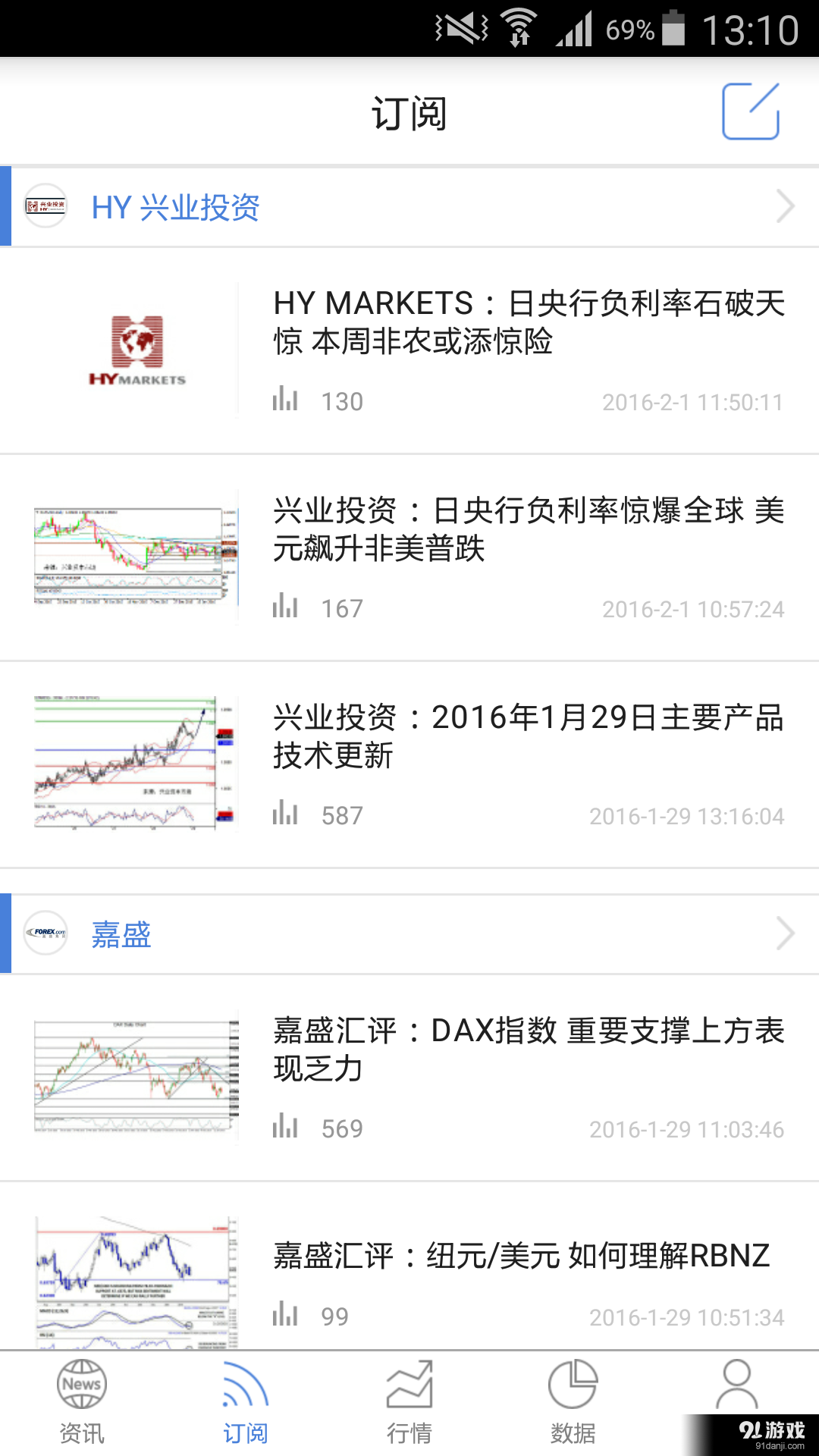Select the data pie chart icon

click(x=573, y=1385)
